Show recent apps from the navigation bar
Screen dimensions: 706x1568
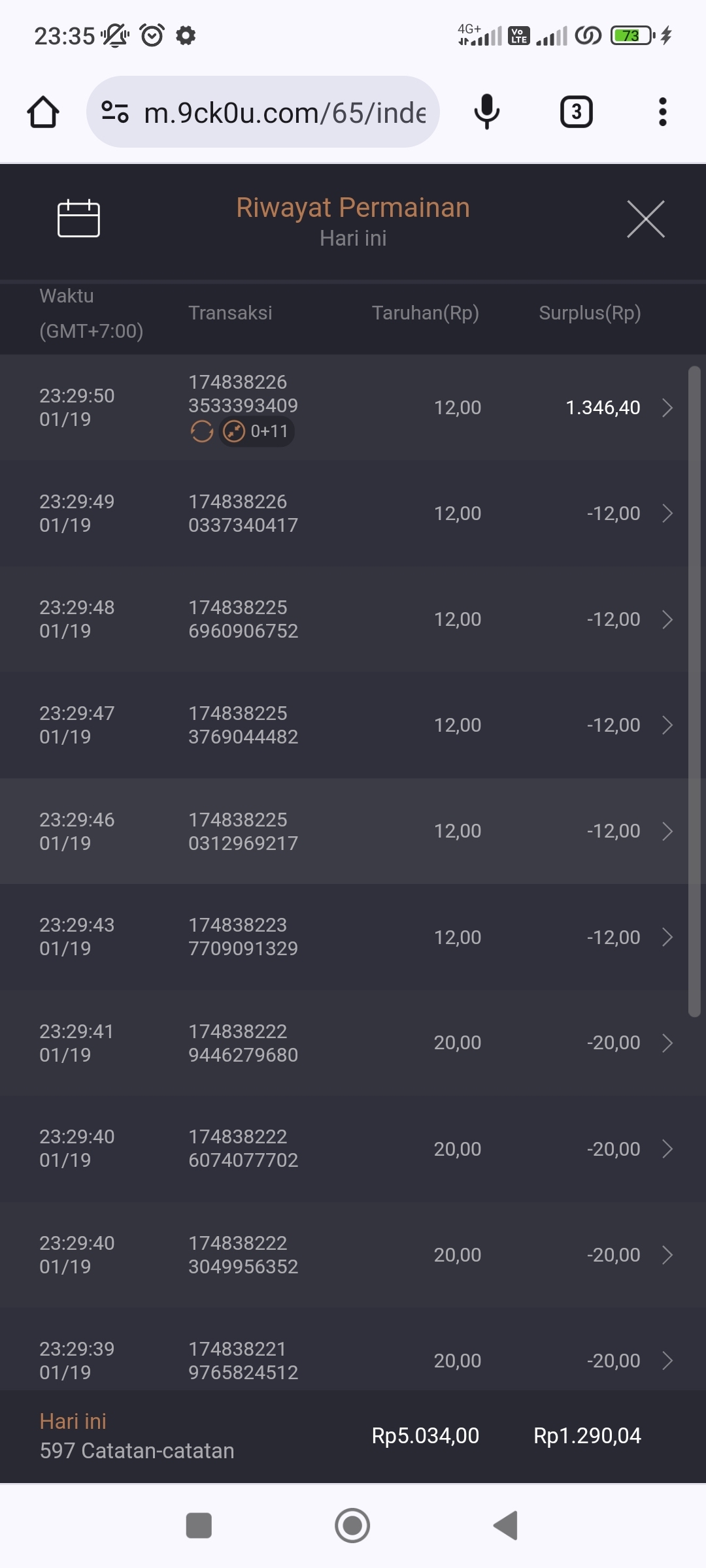point(199,1526)
